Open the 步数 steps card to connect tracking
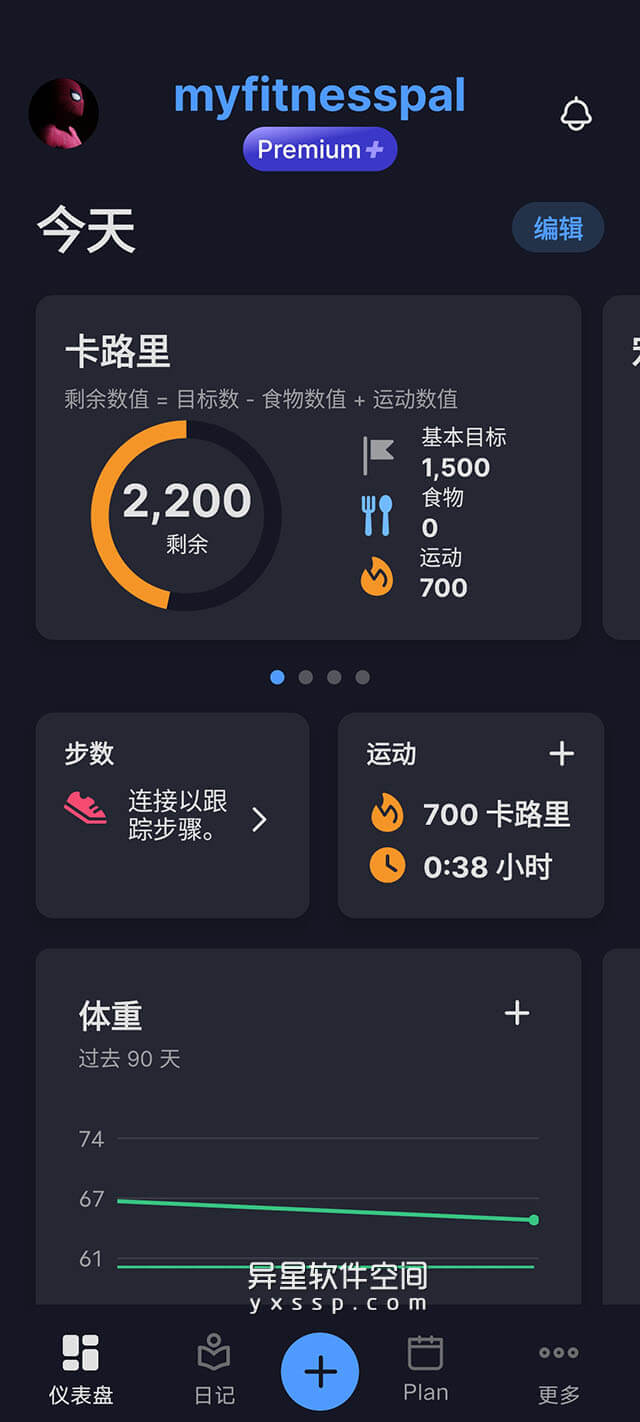Image resolution: width=640 pixels, height=1422 pixels. pyautogui.click(x=172, y=815)
